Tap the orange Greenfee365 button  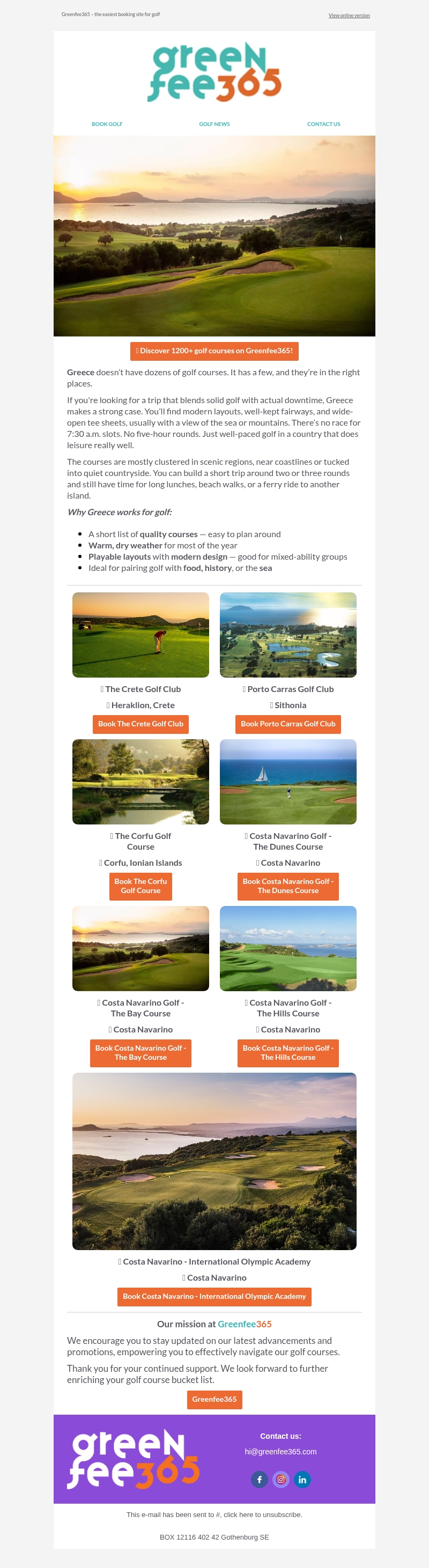click(x=214, y=1399)
